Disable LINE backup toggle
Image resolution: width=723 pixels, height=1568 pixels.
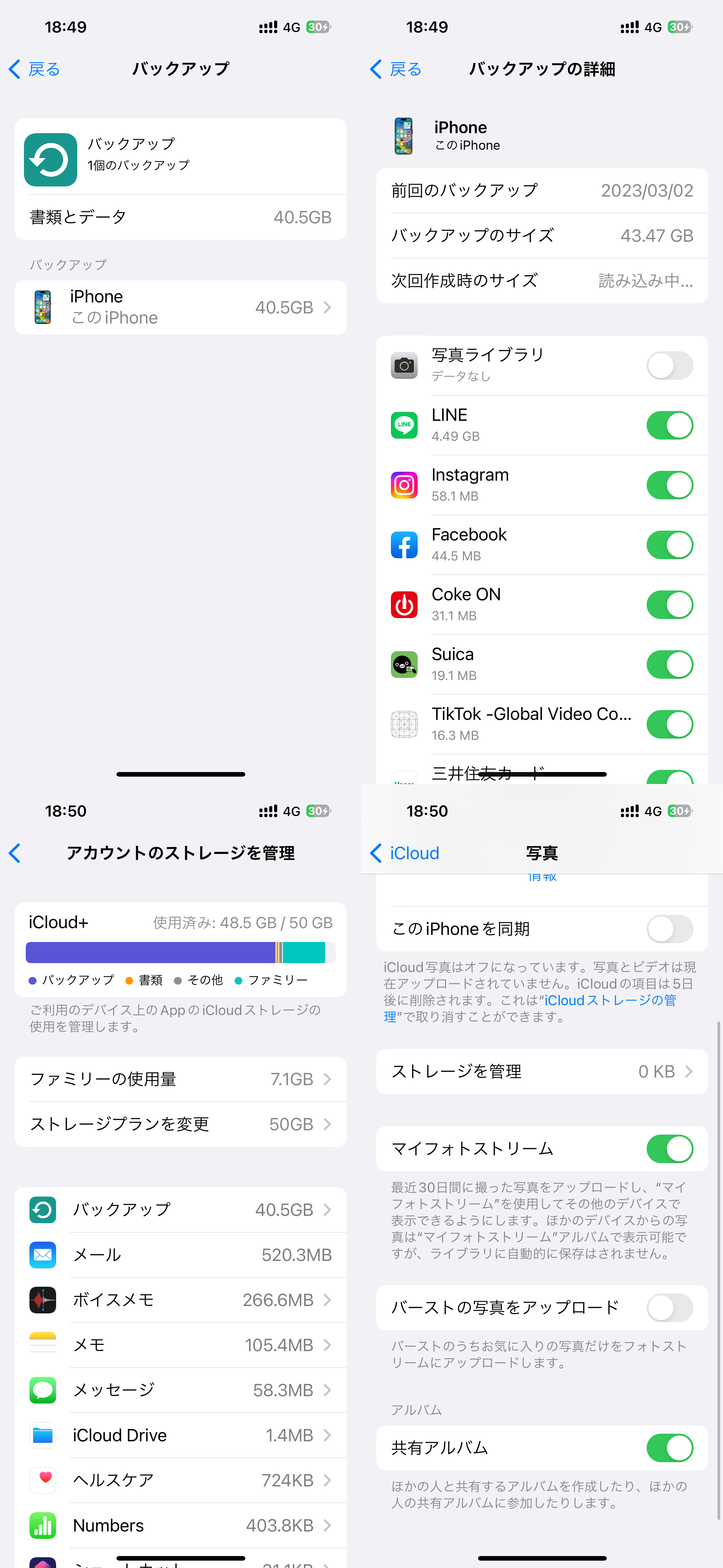[669, 425]
